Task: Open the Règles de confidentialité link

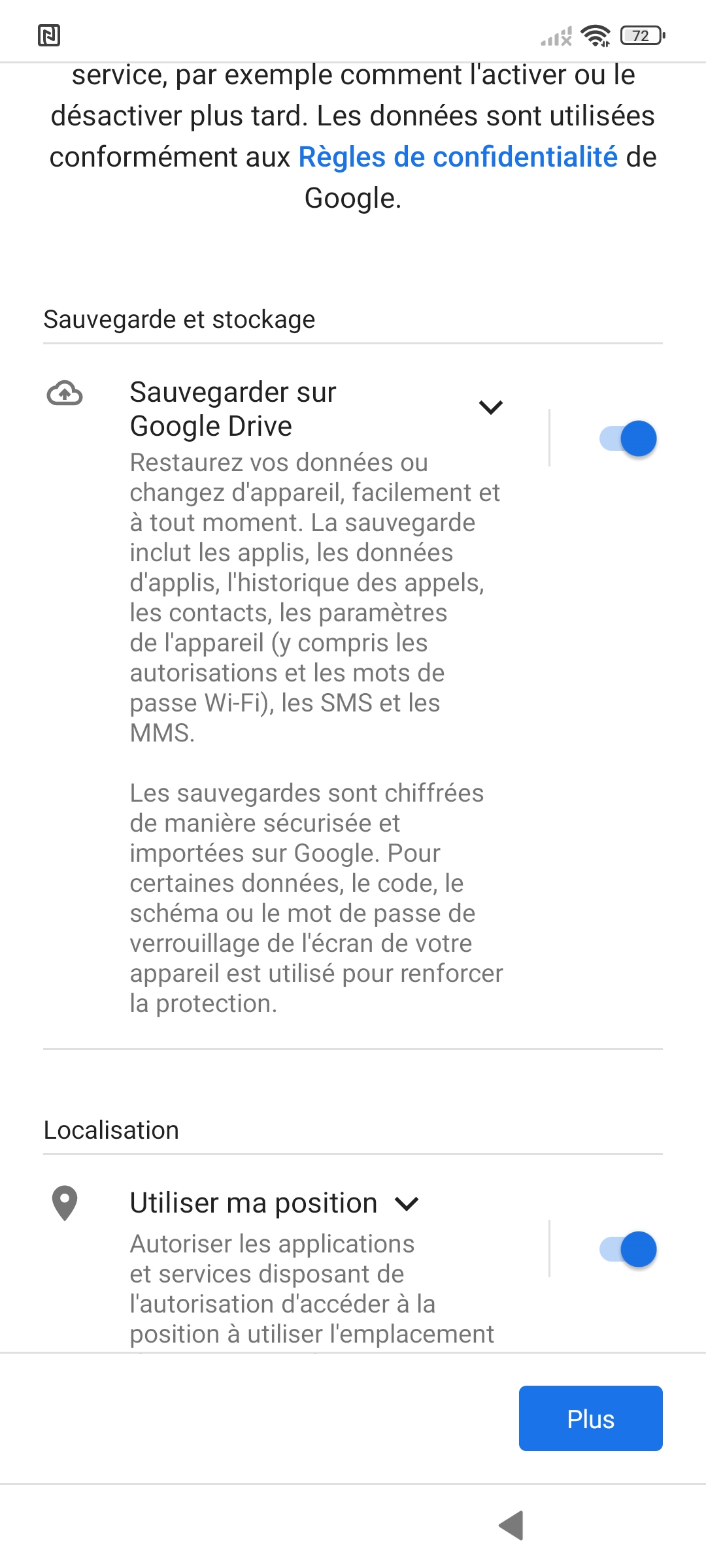Action: pyautogui.click(x=458, y=157)
